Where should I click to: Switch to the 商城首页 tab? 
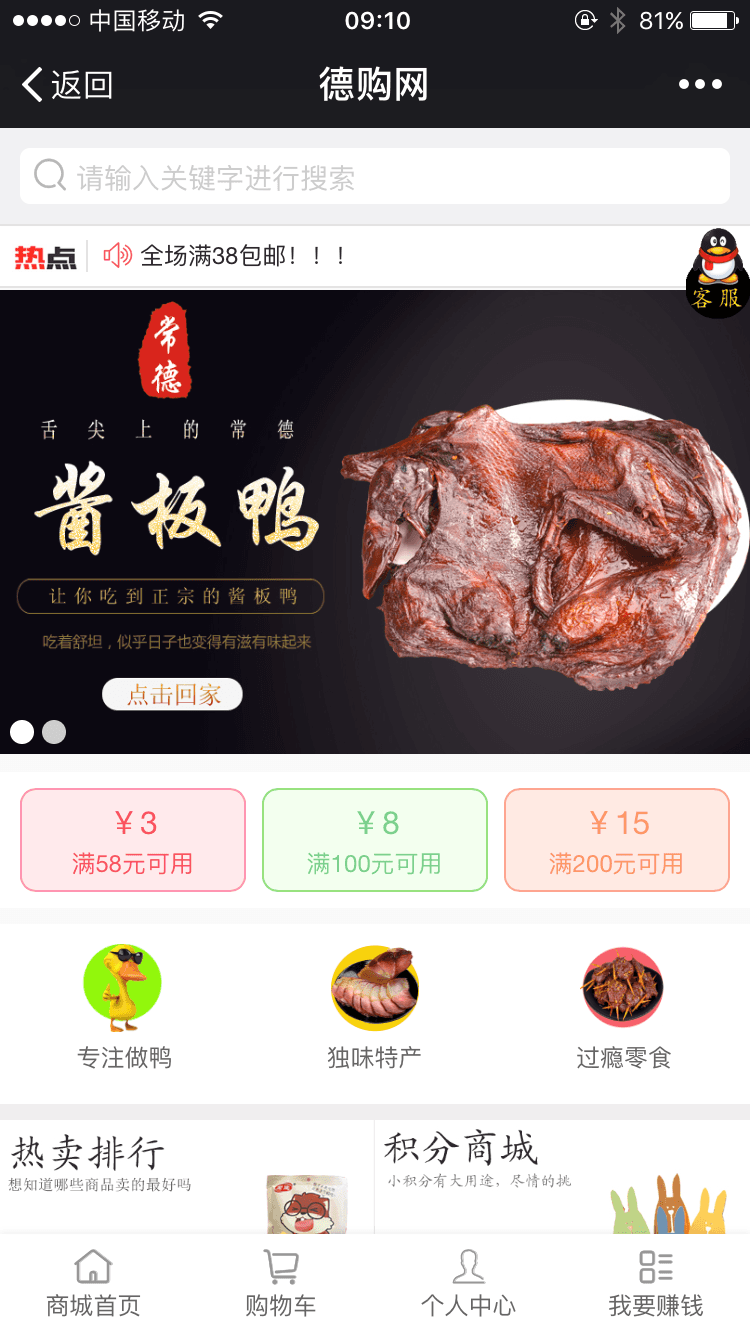point(93,1284)
